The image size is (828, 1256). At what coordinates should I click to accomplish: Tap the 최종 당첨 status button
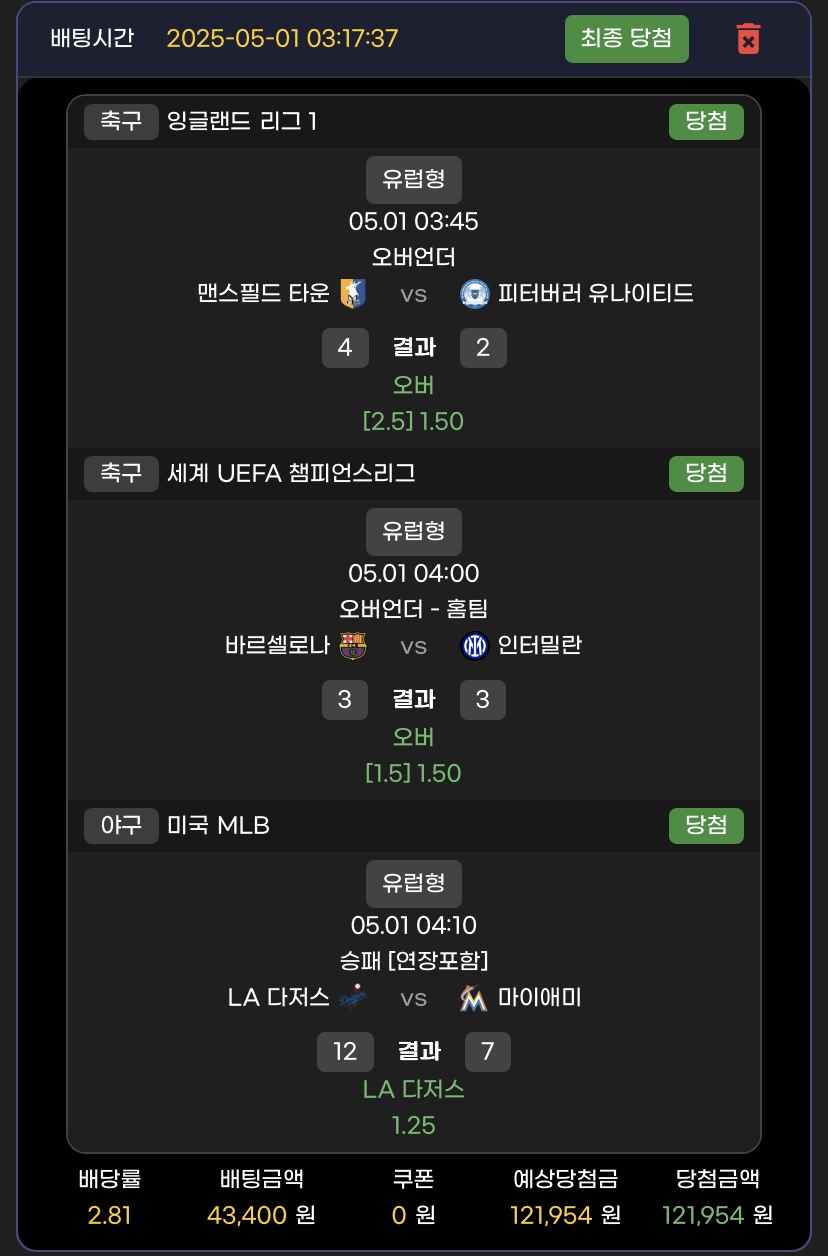point(626,39)
